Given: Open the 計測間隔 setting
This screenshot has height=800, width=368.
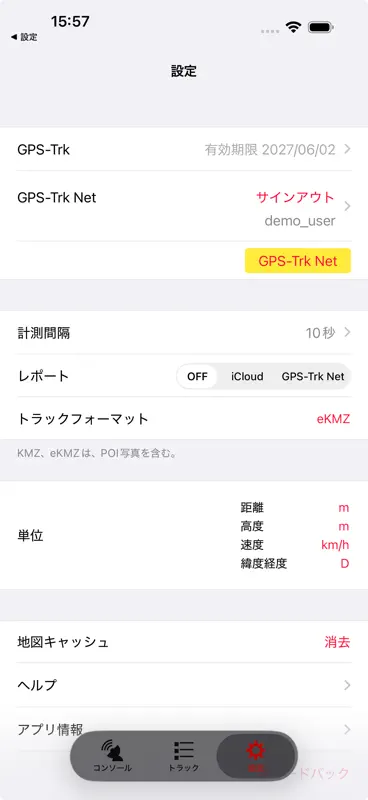Looking at the screenshot, I should point(184,333).
